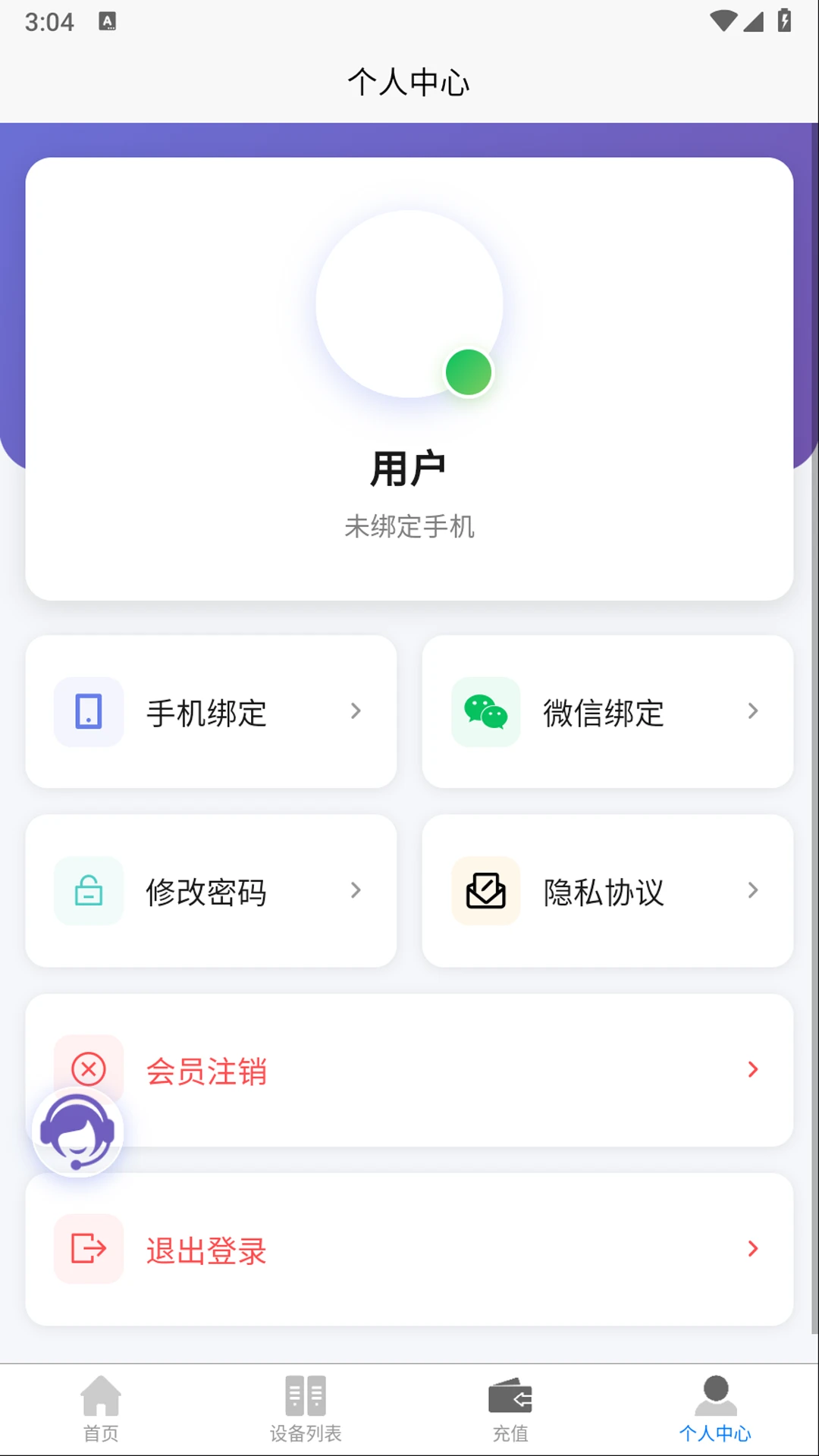Click the WeChat icon beside 微信绑定

coord(485,711)
